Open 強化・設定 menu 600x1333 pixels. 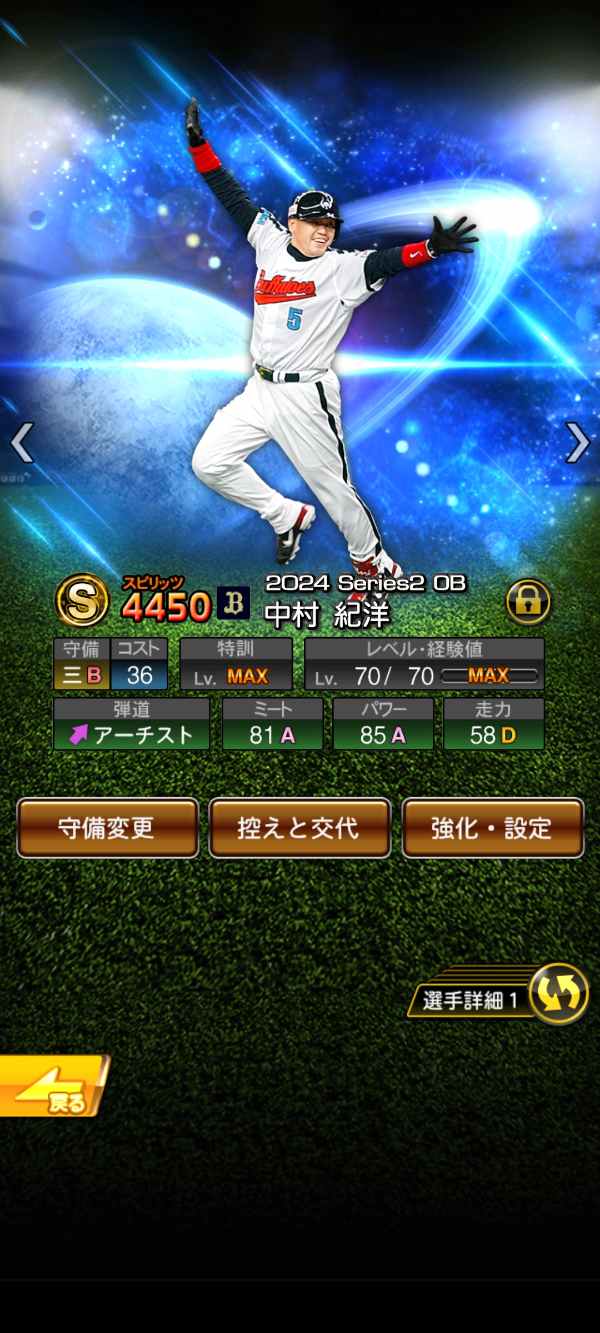coord(492,827)
